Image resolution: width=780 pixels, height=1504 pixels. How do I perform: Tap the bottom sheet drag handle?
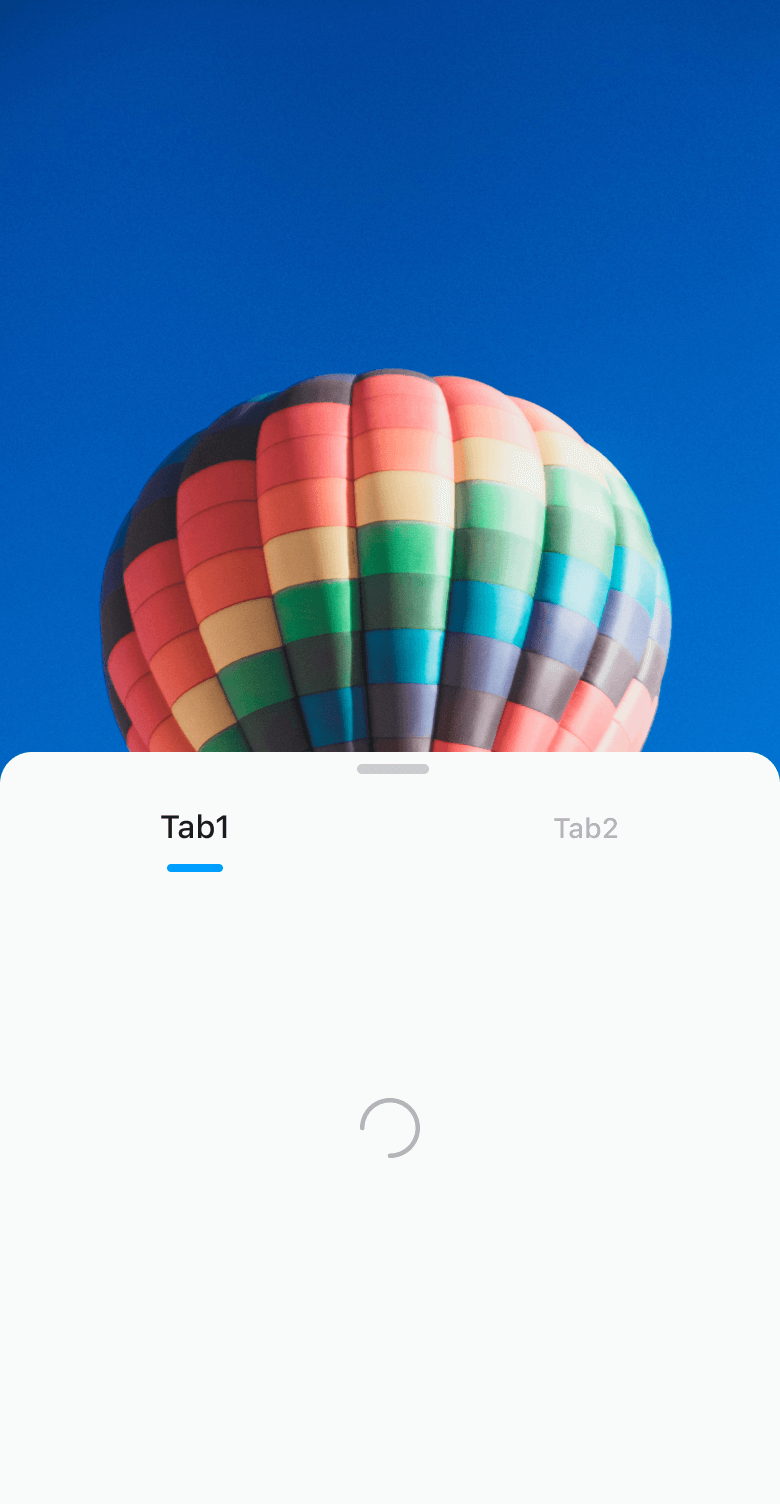point(393,769)
